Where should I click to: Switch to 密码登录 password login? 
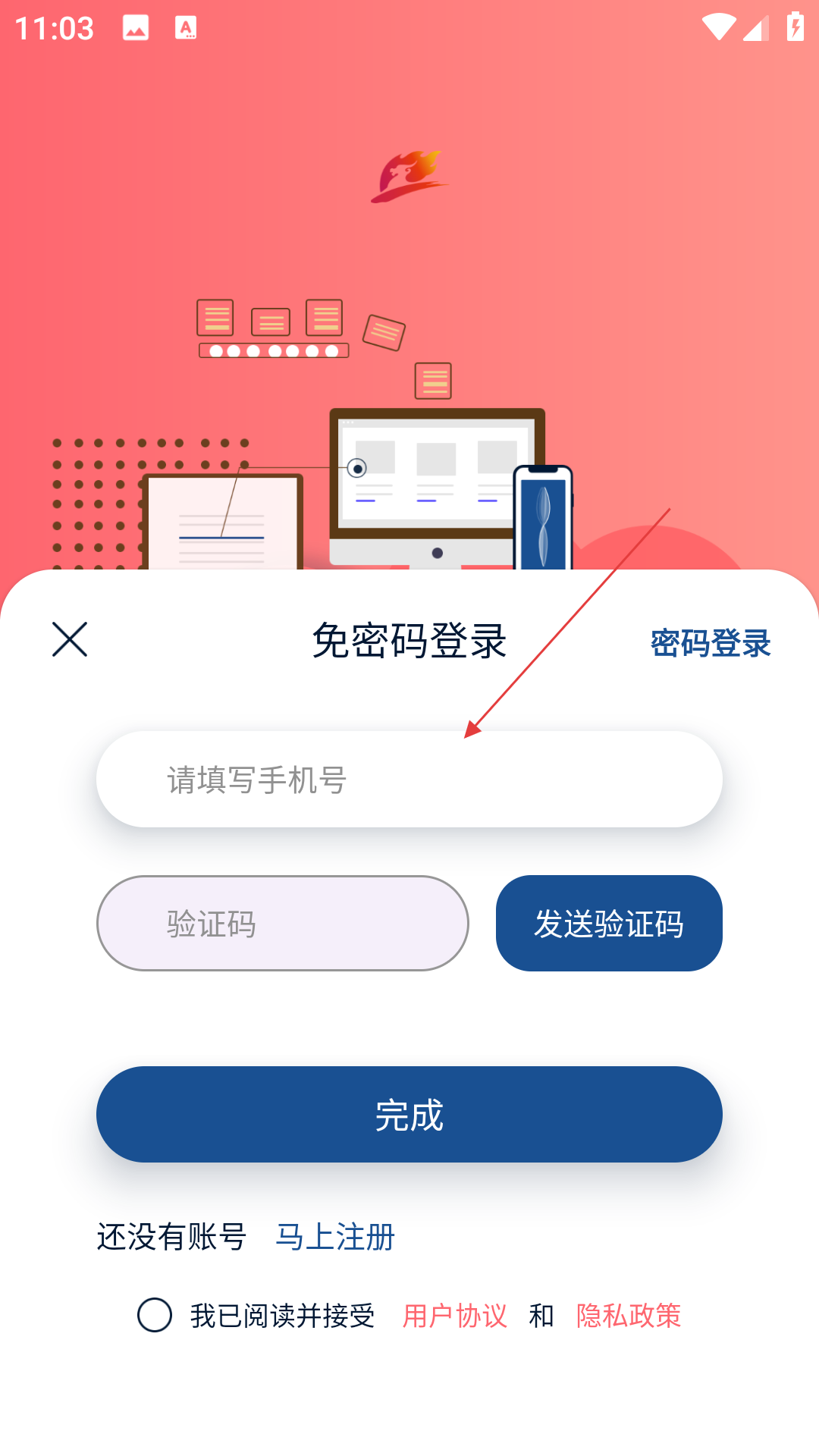pyautogui.click(x=711, y=643)
